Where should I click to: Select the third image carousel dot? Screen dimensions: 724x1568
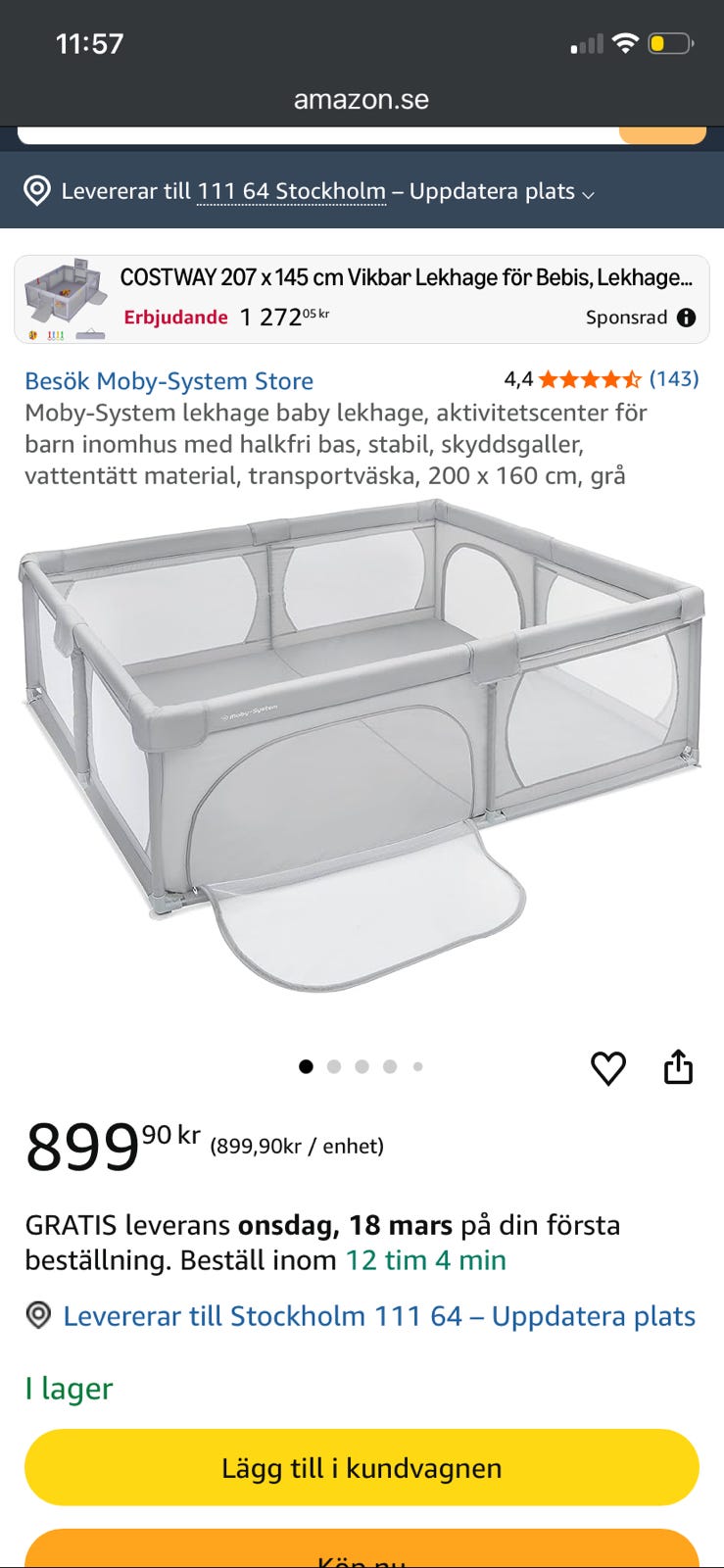click(x=362, y=1068)
